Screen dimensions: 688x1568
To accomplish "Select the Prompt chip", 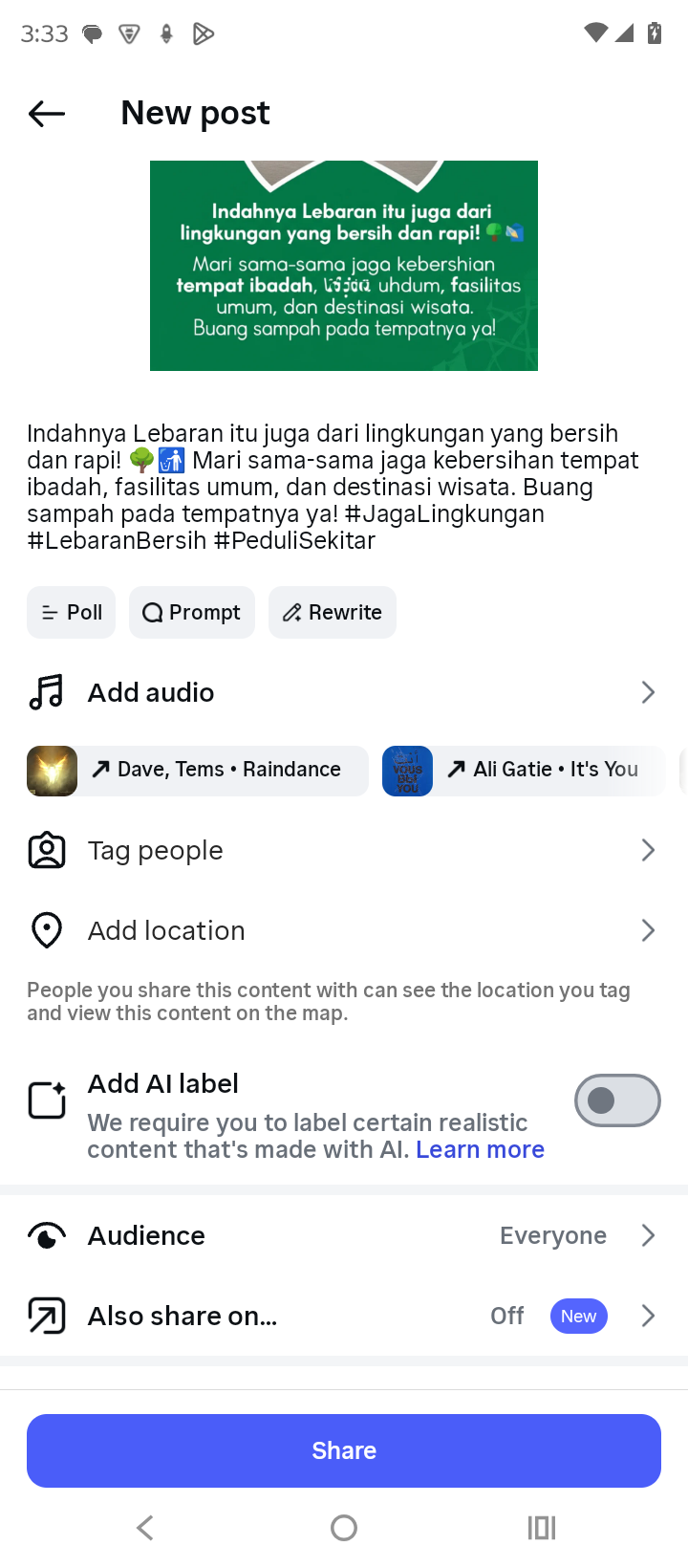I will (x=192, y=612).
